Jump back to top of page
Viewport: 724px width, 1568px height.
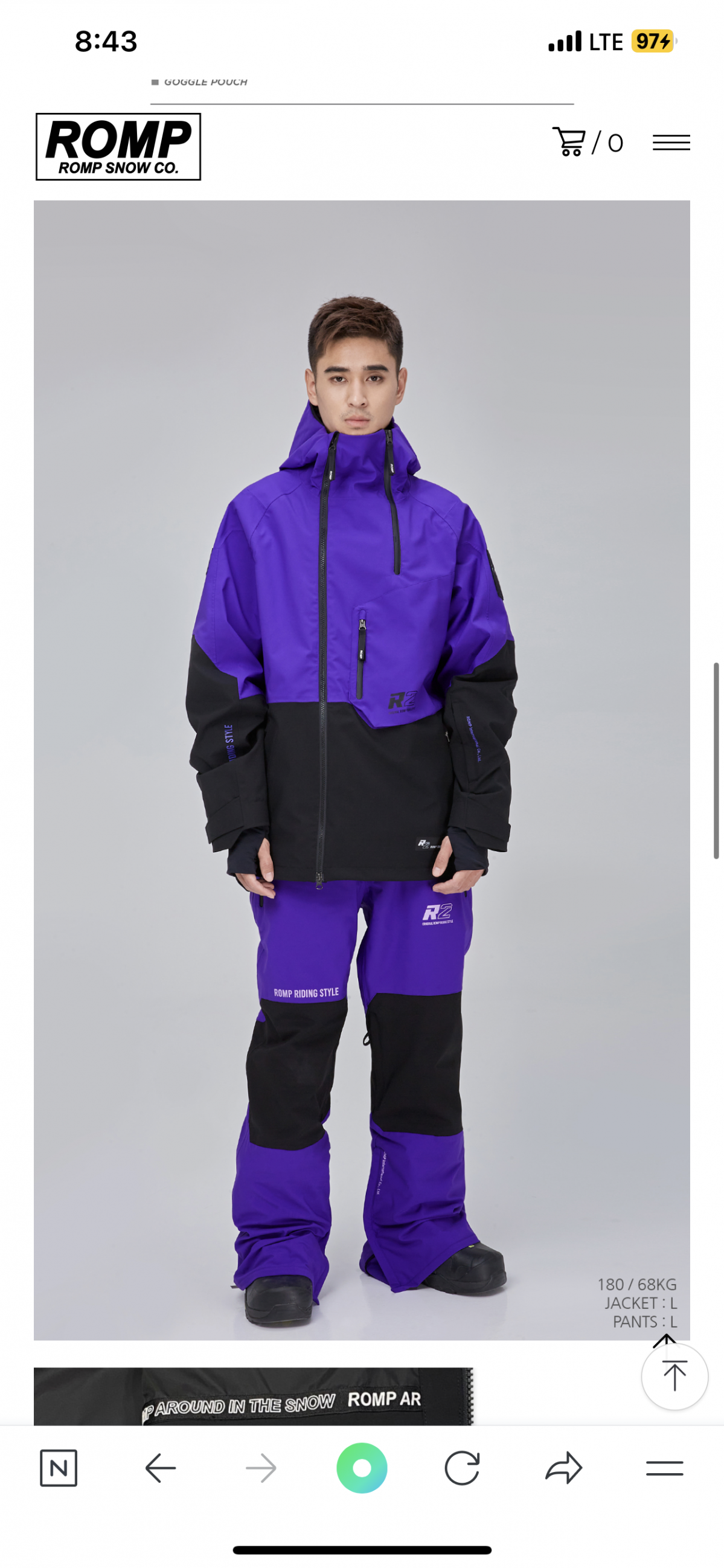pos(674,1376)
